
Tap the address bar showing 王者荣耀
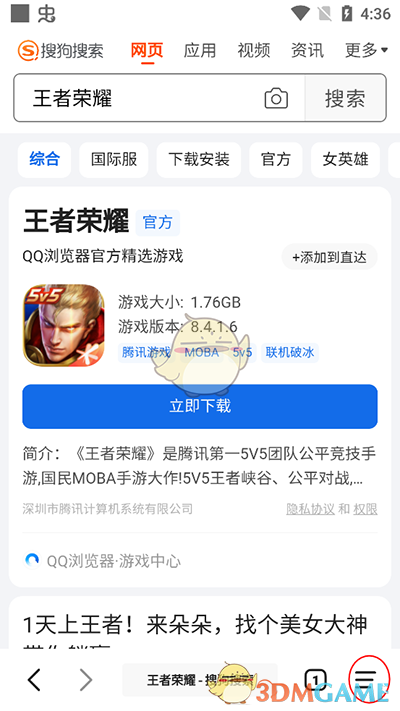tap(200, 679)
